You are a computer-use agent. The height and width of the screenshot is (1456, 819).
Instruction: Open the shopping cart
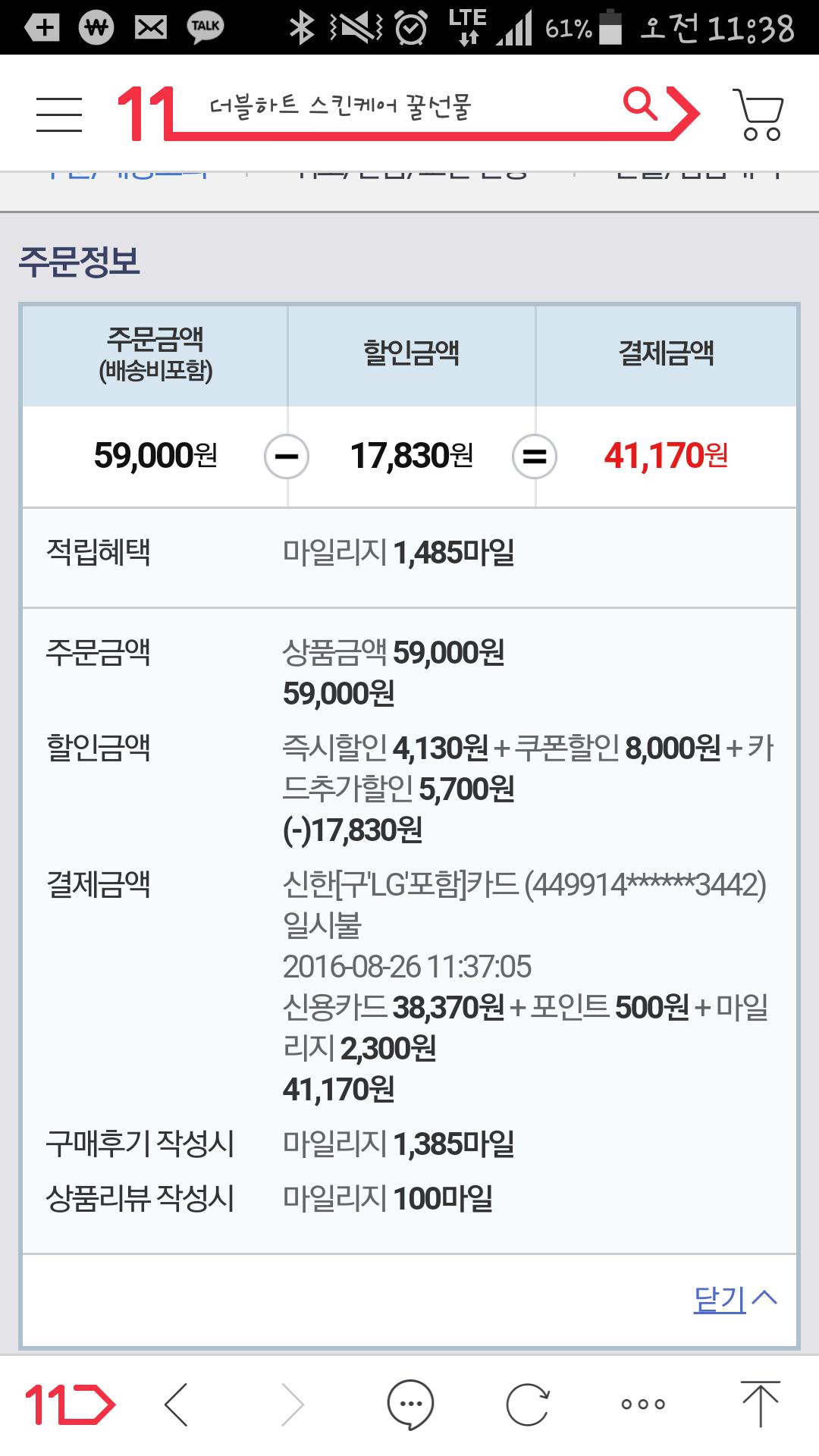758,115
